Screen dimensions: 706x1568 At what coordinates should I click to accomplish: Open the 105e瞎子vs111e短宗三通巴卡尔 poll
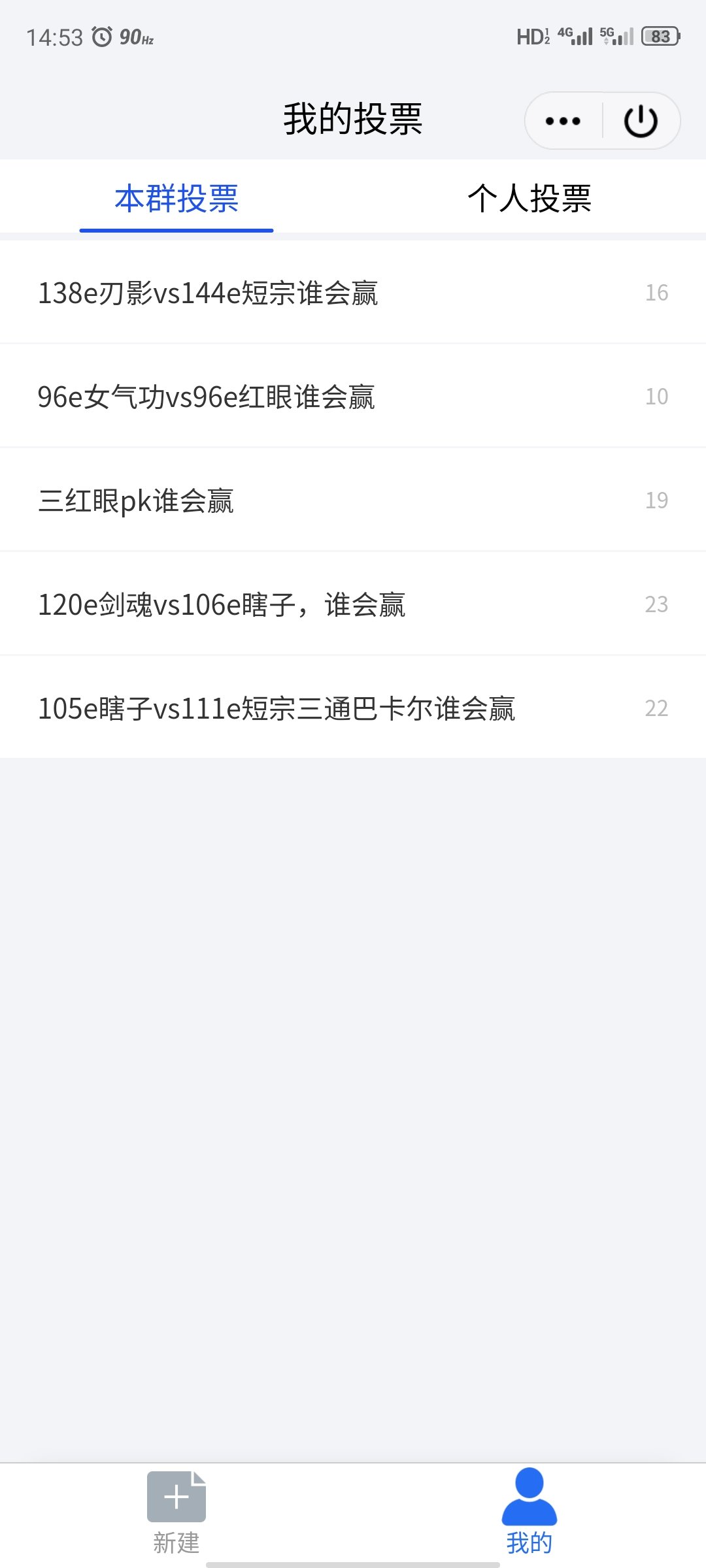pos(353,708)
